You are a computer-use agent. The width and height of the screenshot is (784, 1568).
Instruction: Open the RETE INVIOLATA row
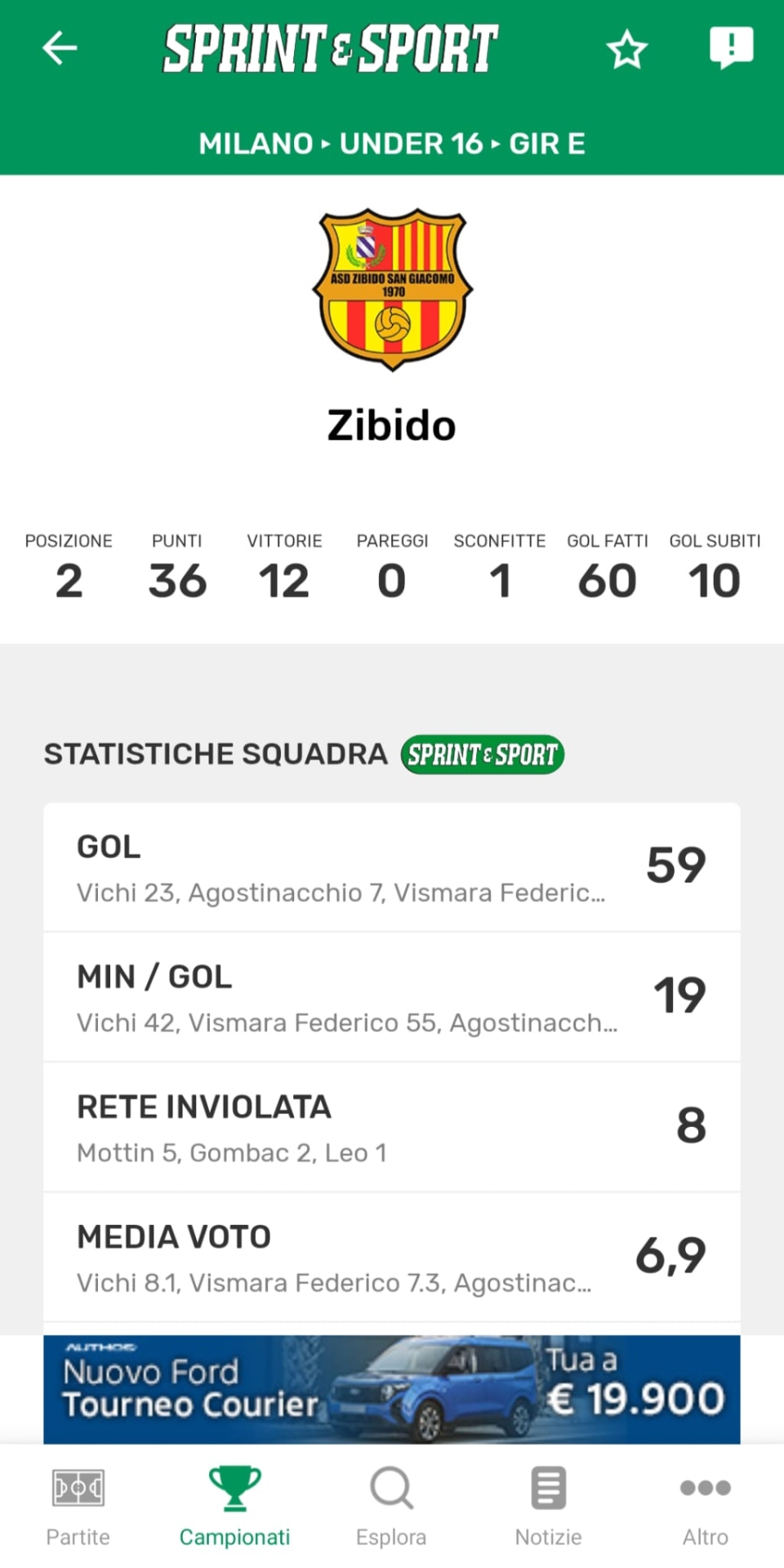pos(392,1127)
